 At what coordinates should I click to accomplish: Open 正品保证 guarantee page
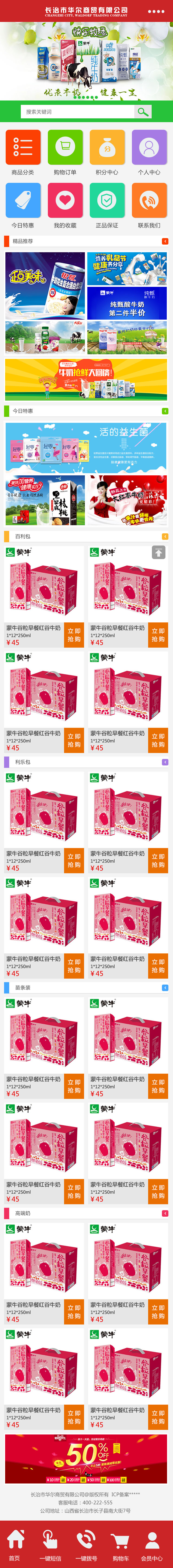point(107,201)
